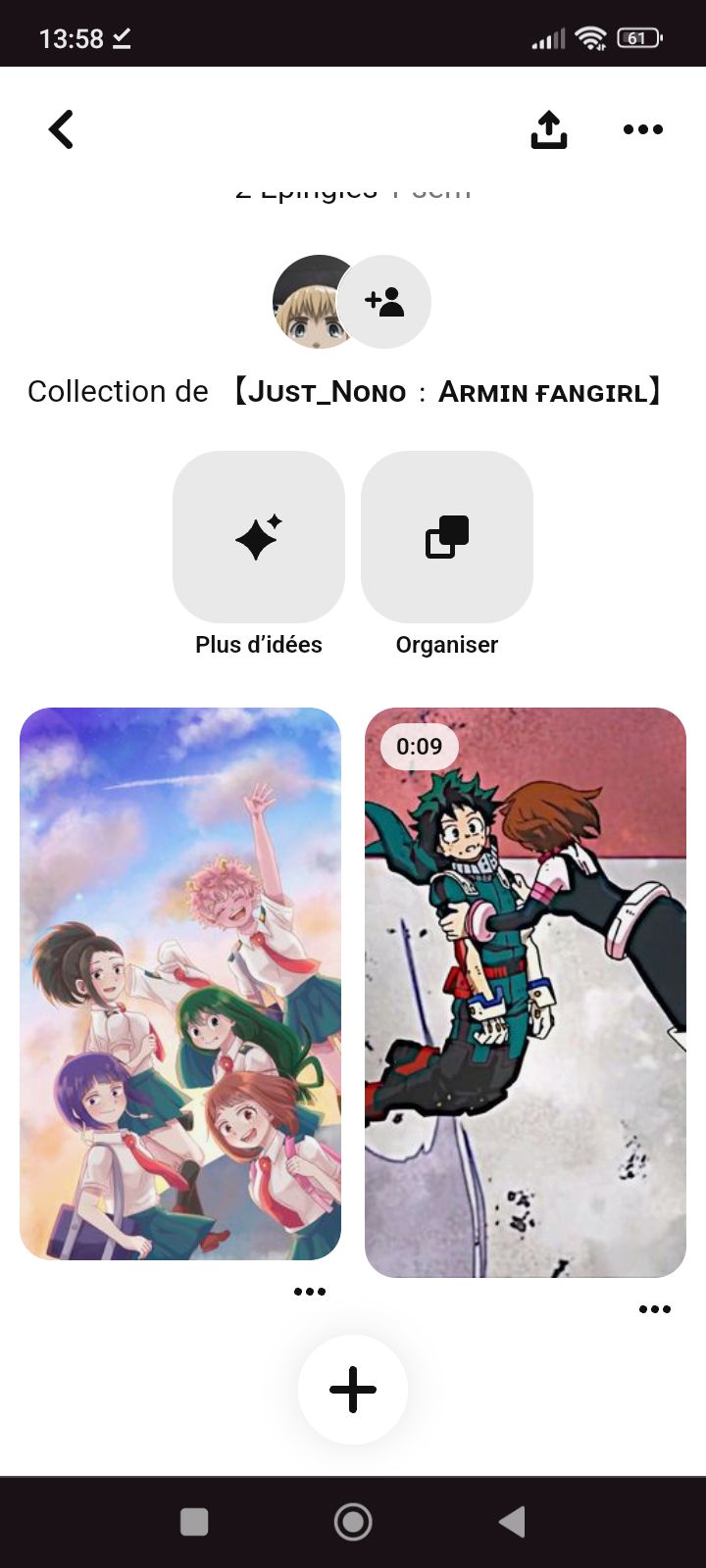Tap Plus d'idées button
706x1568 pixels.
[259, 537]
